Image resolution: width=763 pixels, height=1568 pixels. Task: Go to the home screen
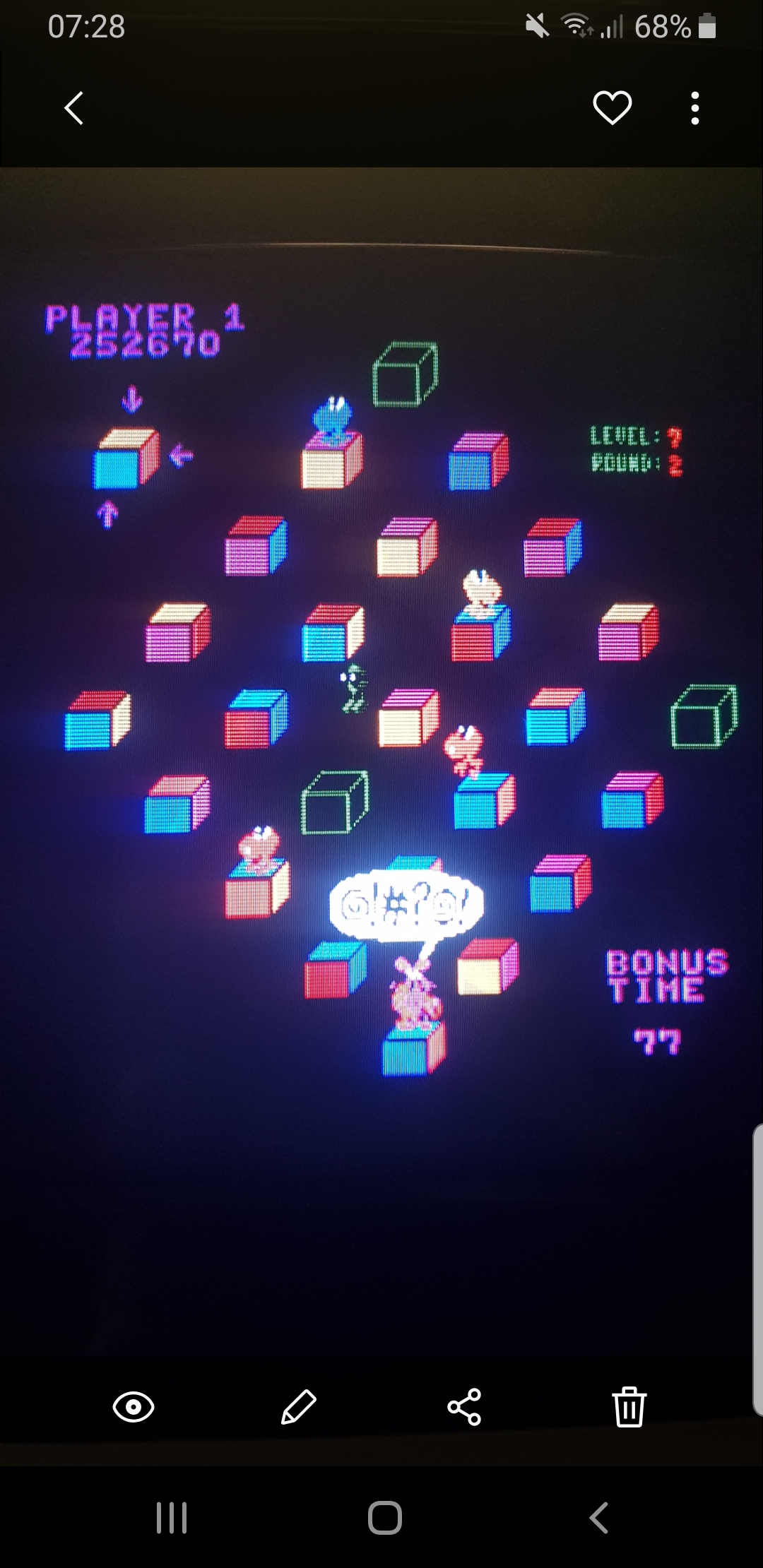(x=385, y=1517)
